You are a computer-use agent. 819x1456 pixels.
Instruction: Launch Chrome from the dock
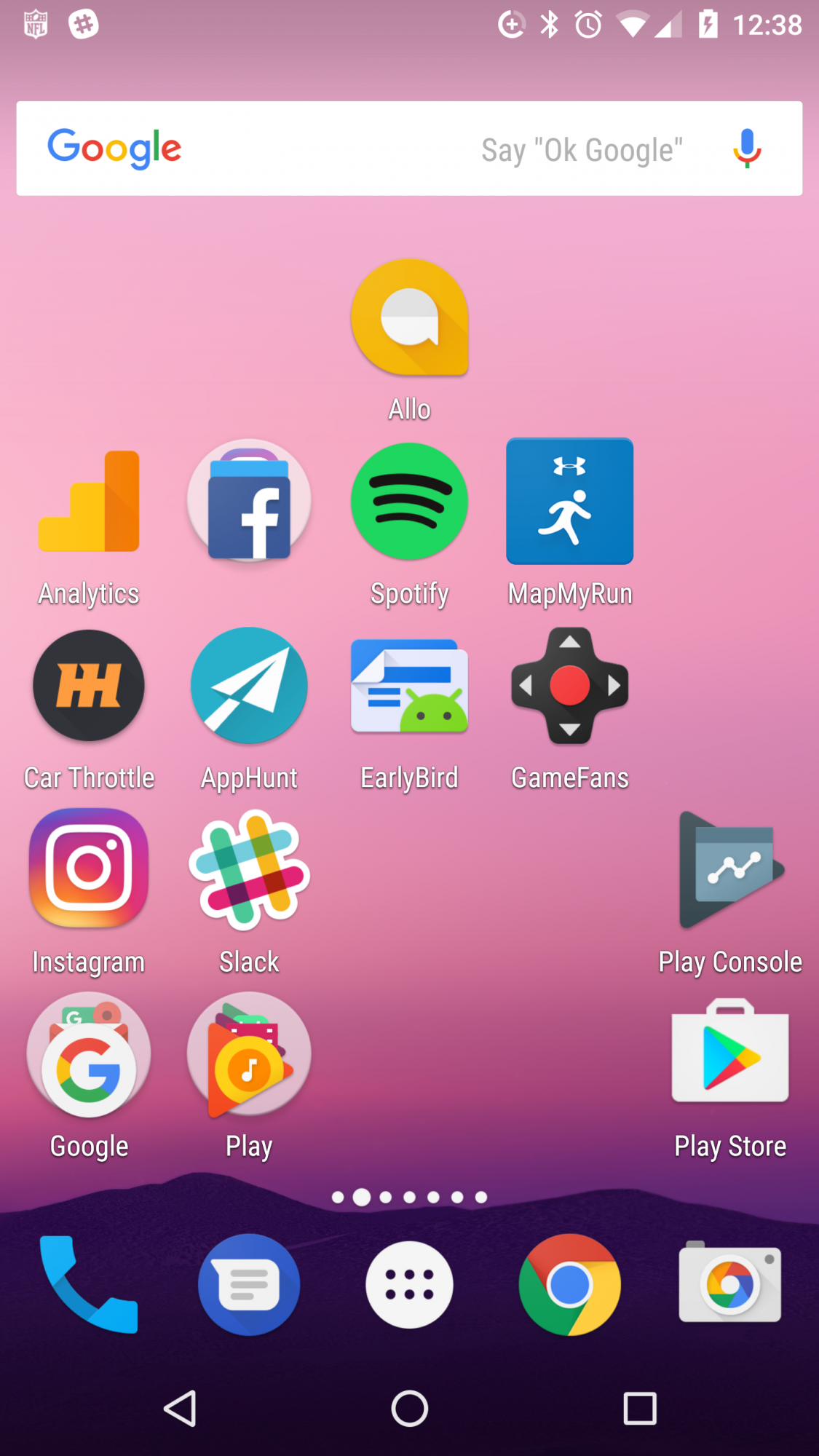(x=570, y=1285)
